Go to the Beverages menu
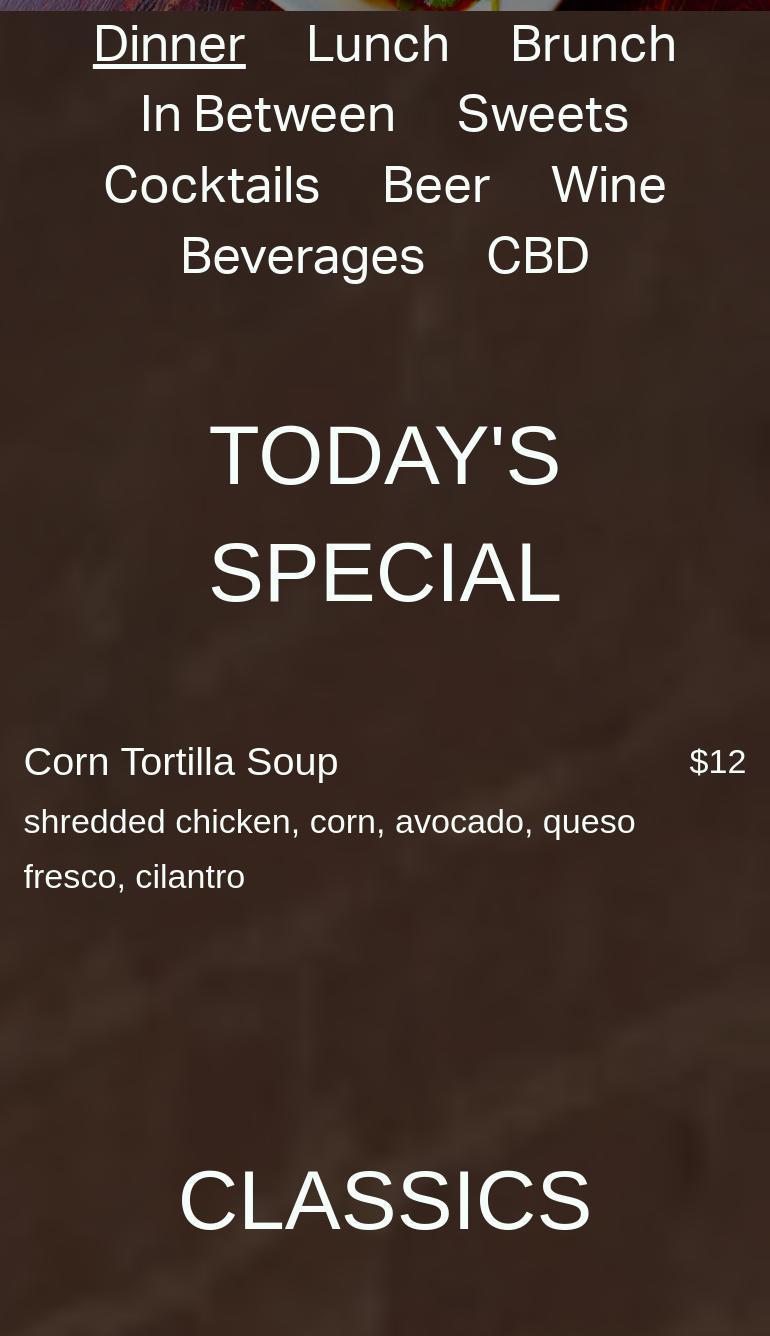The image size is (770, 1336). (302, 257)
